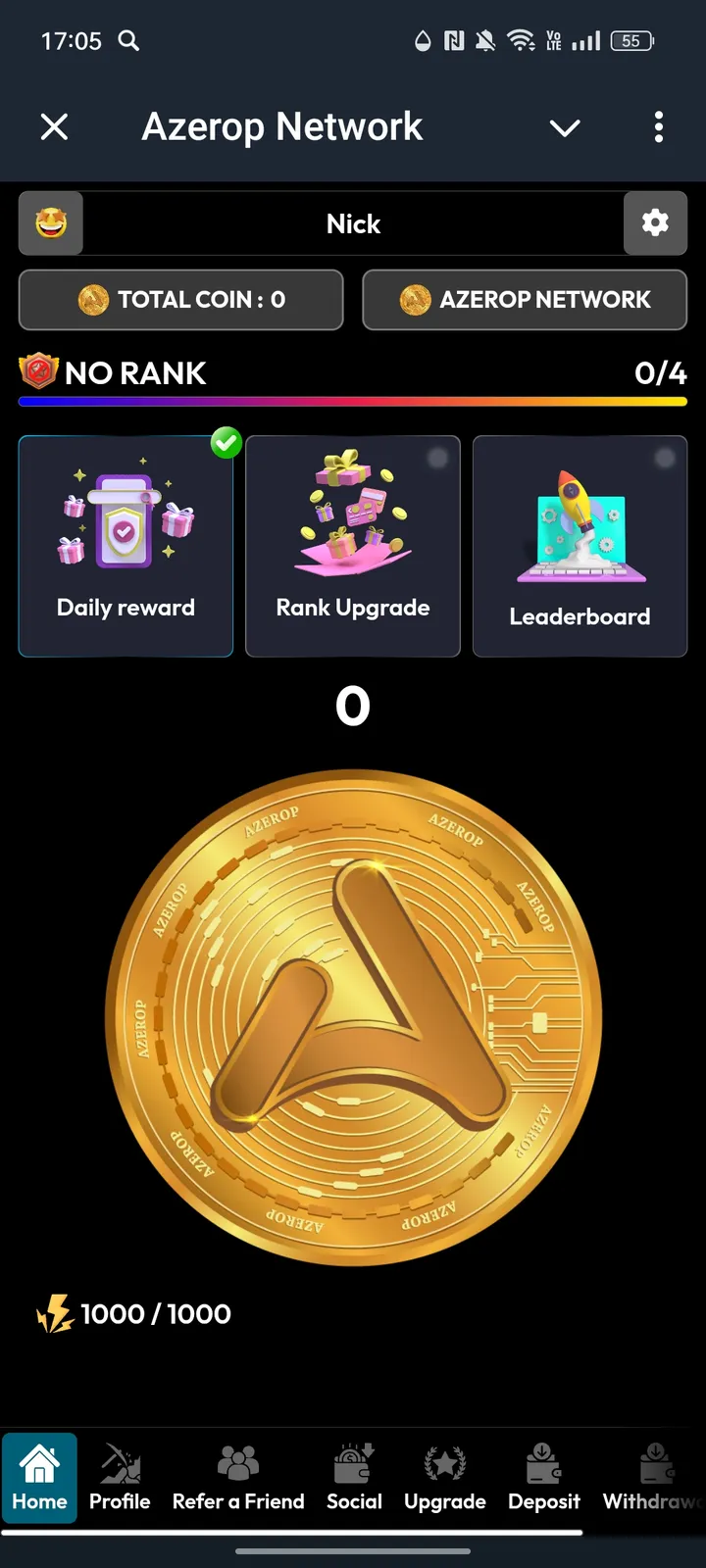The image size is (706, 1568).
Task: Open the Rank Upgrade card
Action: pos(352,546)
